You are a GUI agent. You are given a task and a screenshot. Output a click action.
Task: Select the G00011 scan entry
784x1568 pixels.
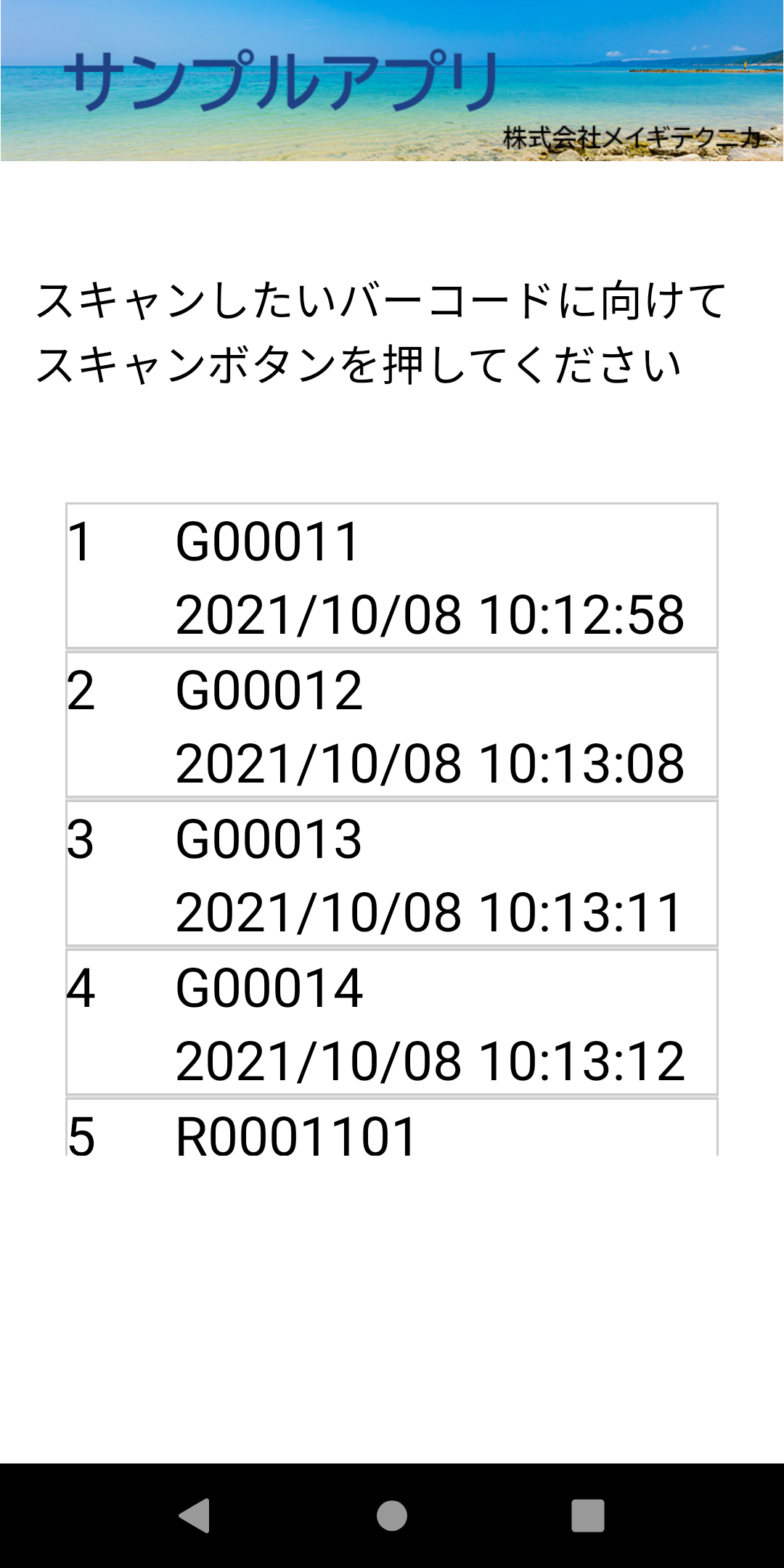tap(392, 576)
